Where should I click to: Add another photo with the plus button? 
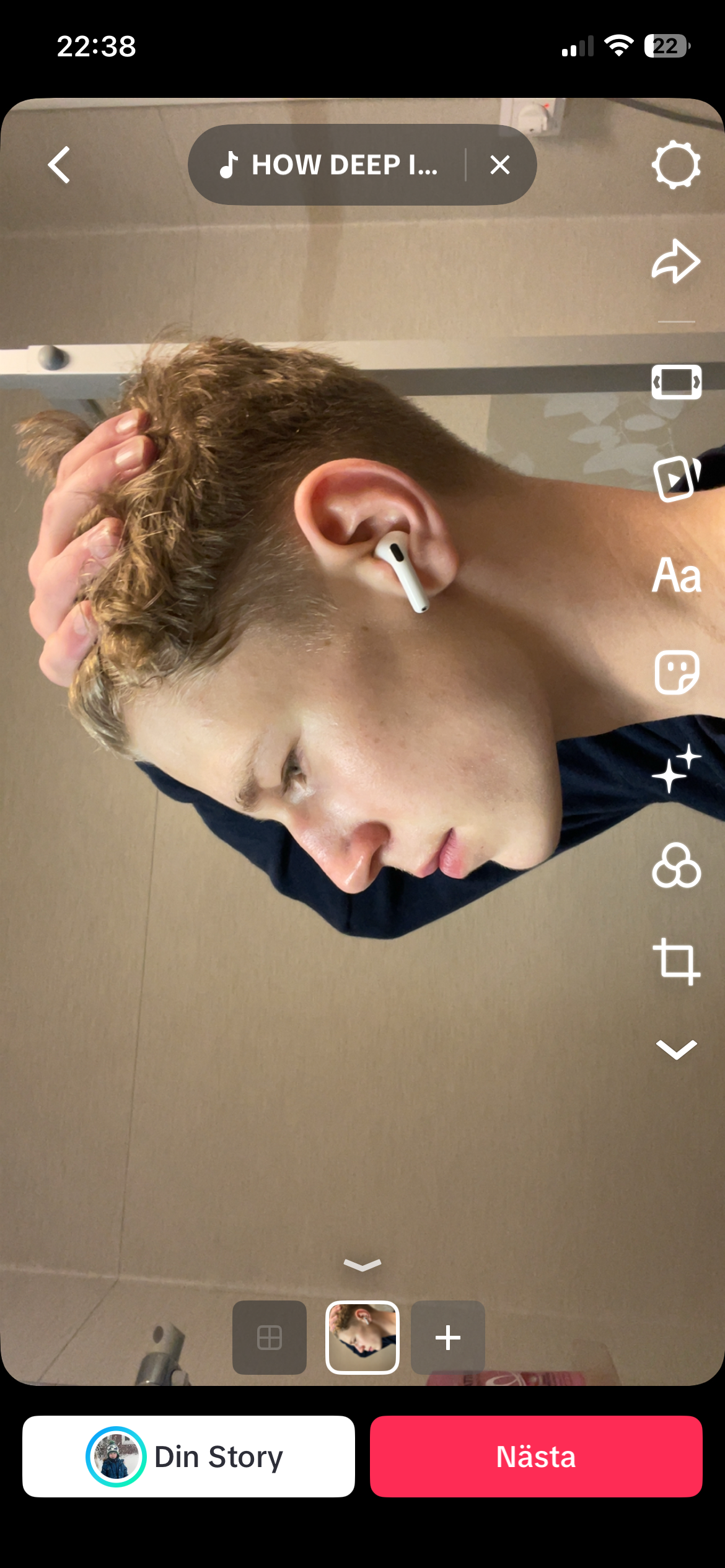pos(448,1338)
